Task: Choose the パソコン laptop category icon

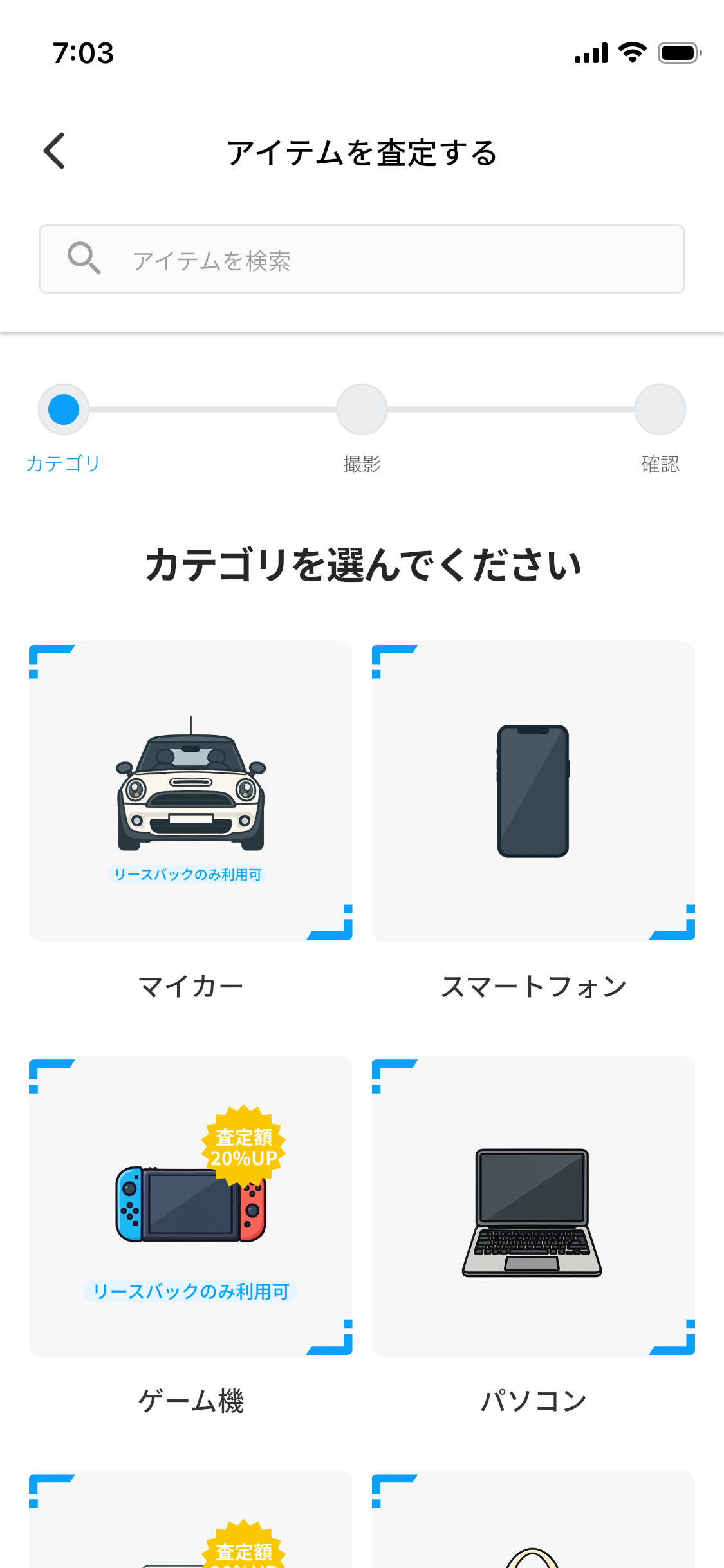Action: click(x=533, y=1210)
